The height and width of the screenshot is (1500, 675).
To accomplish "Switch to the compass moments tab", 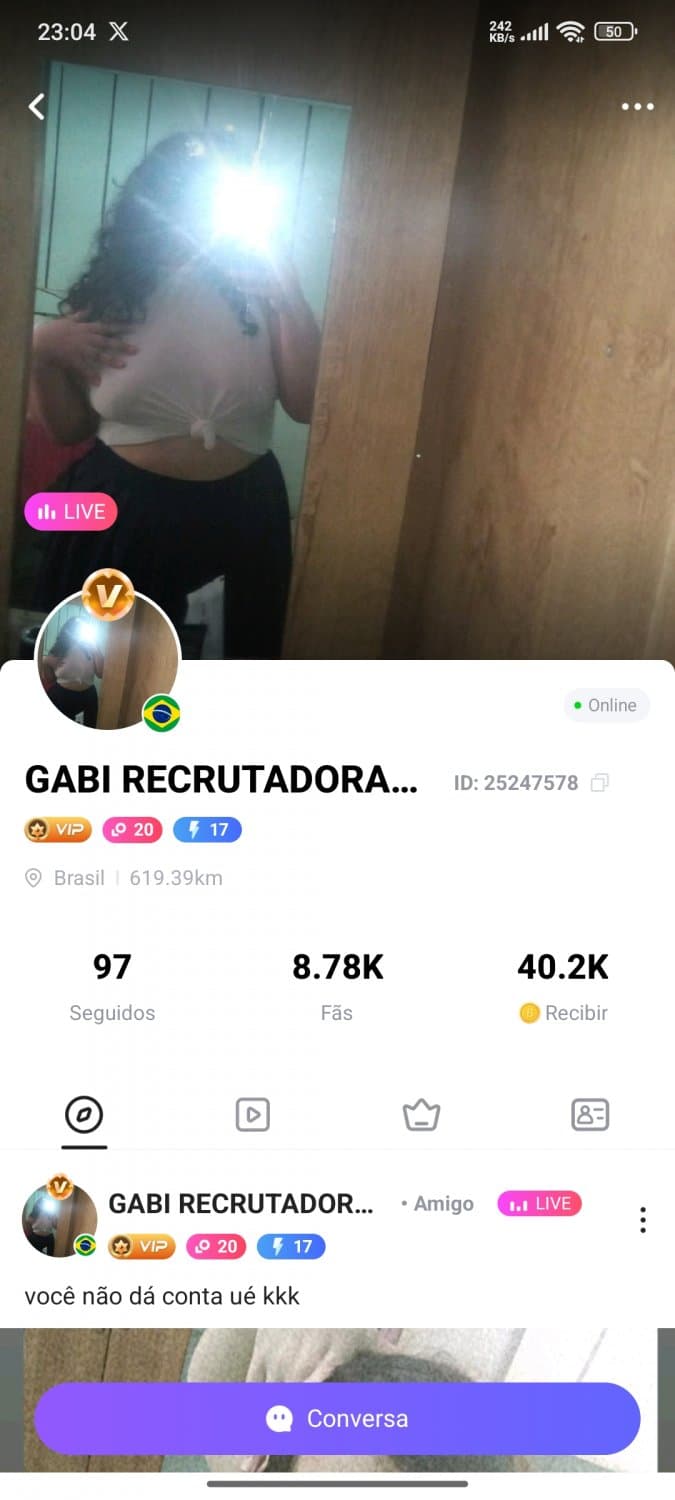I will tap(84, 1114).
